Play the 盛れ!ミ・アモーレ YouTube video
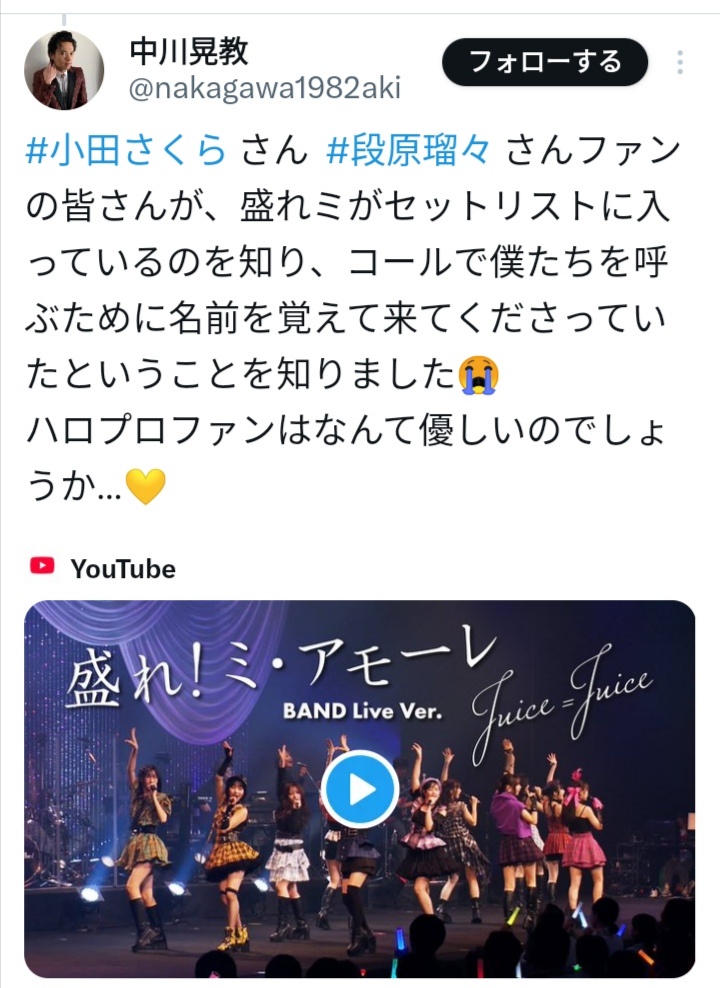 click(x=359, y=789)
